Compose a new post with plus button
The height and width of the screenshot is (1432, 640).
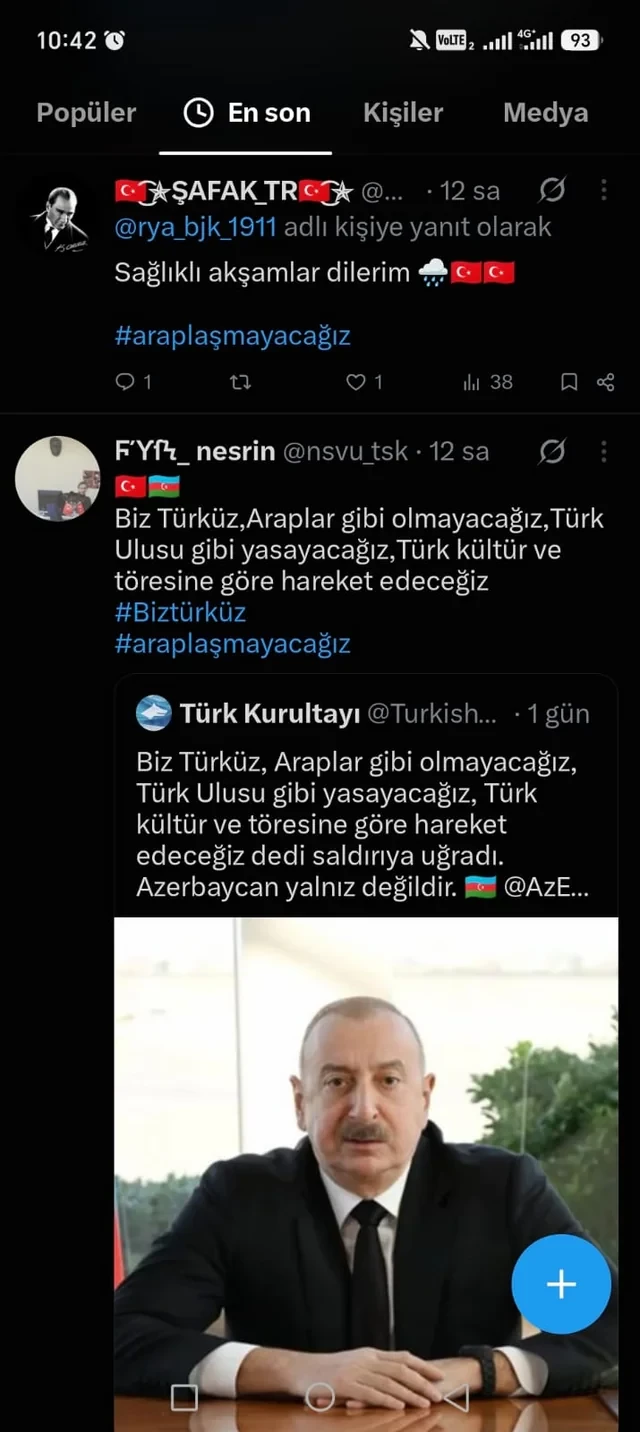pyautogui.click(x=561, y=1285)
